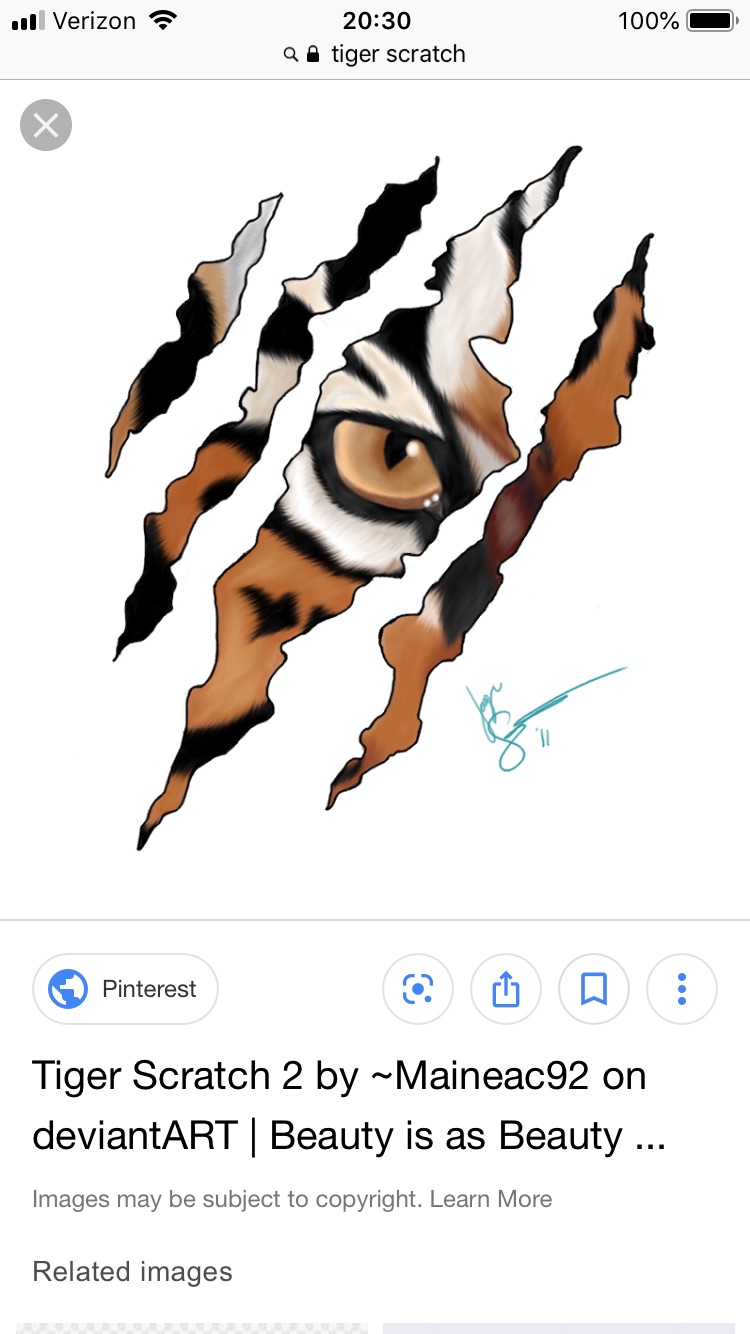The width and height of the screenshot is (750, 1334).
Task: Share this tiger scratch image
Action: [x=506, y=989]
